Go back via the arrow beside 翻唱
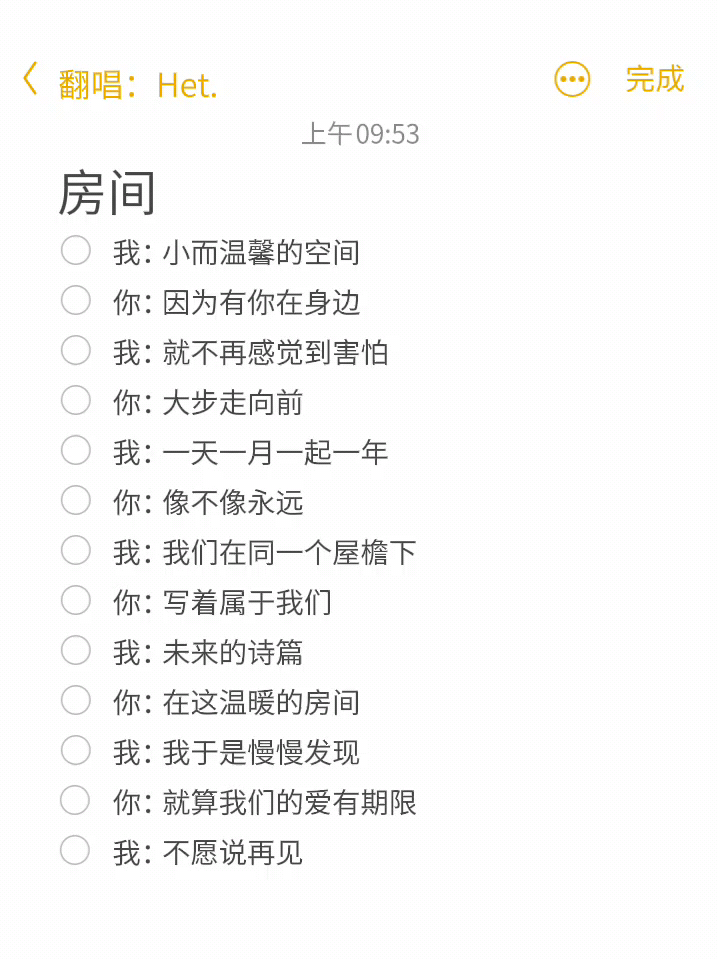 click(x=30, y=79)
